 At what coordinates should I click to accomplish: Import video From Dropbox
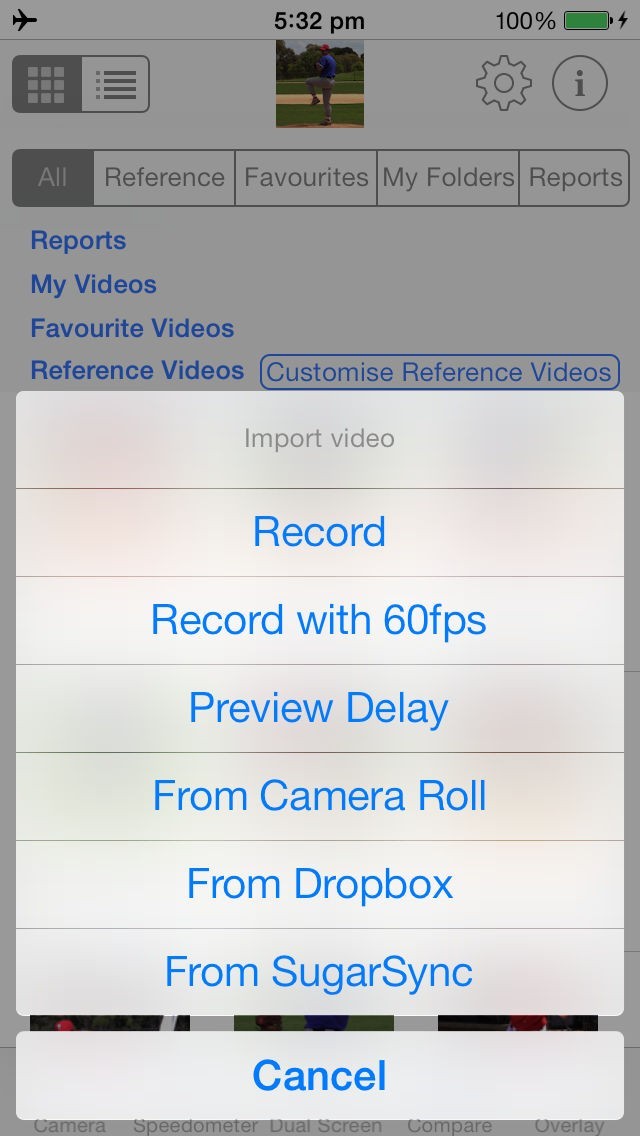[x=319, y=884]
